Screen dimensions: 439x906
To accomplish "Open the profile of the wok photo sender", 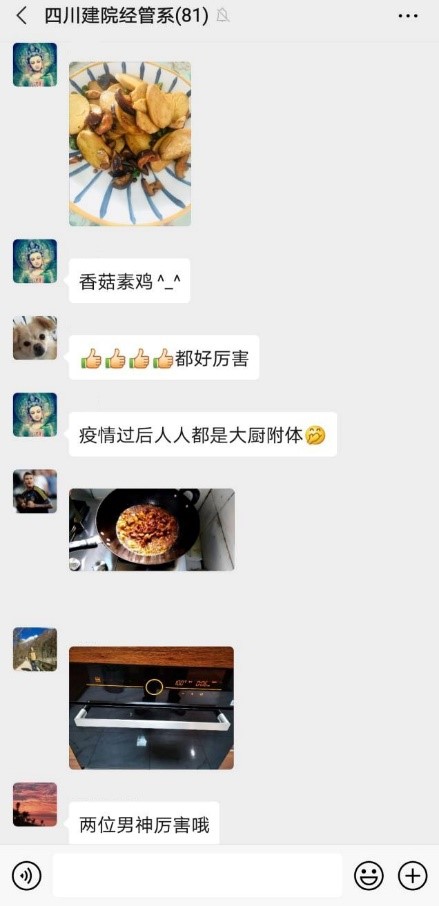I will [35, 491].
